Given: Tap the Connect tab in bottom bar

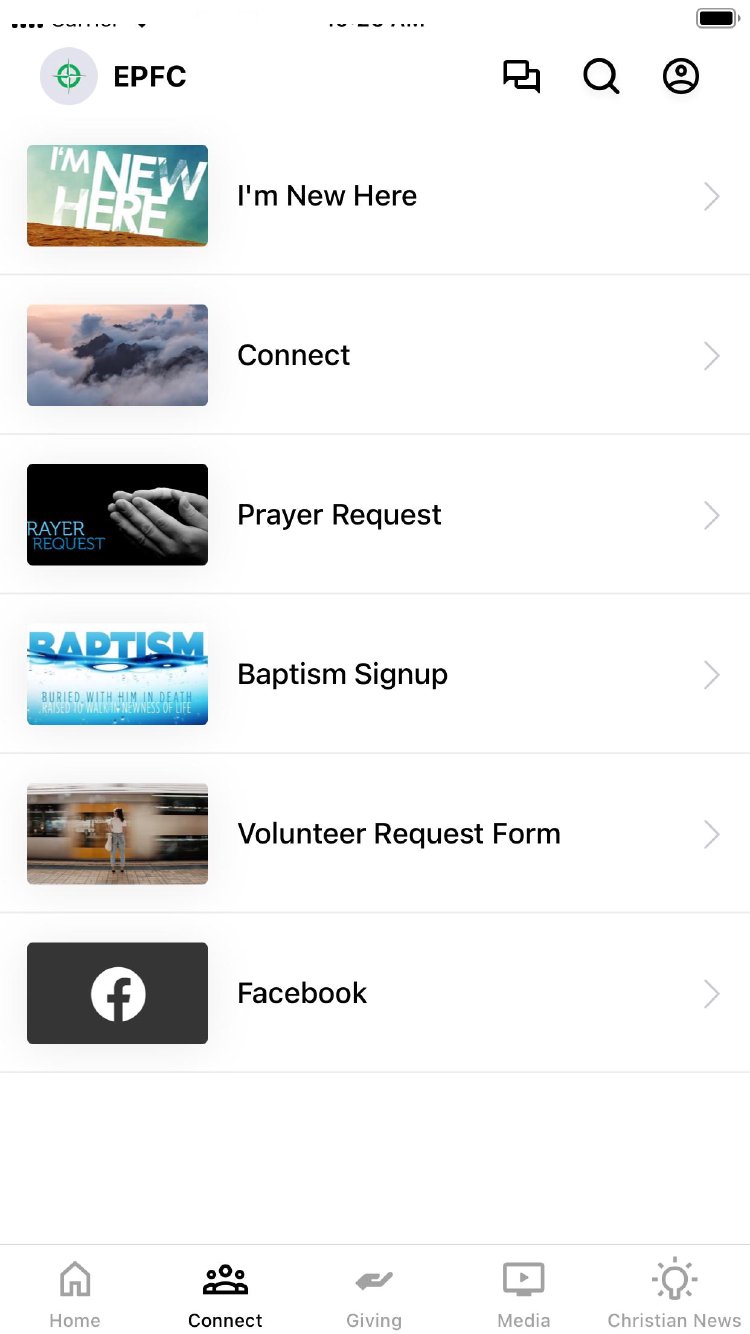Looking at the screenshot, I should 225,1294.
